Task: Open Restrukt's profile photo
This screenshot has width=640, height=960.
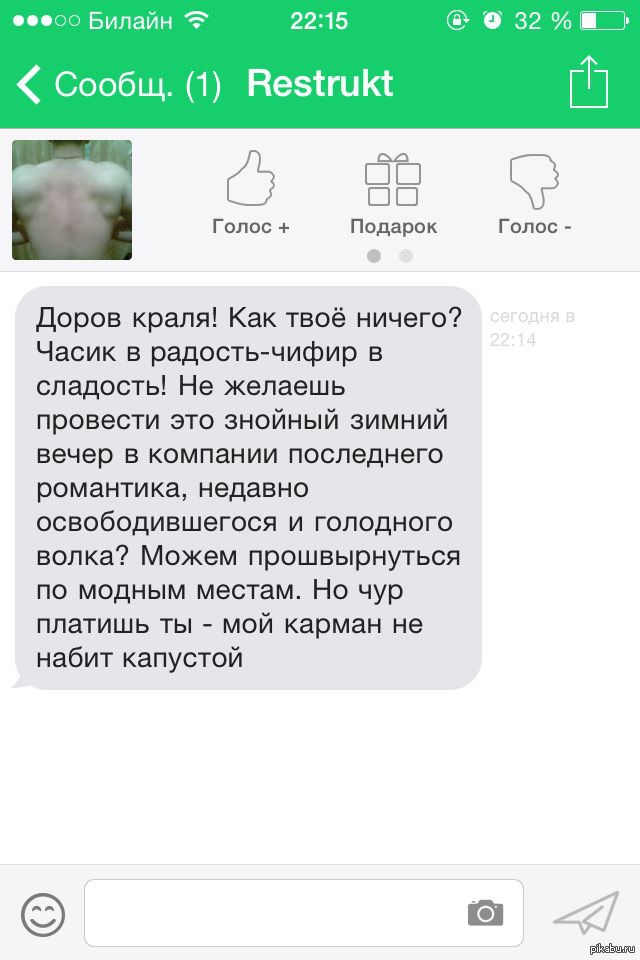Action: tap(72, 200)
